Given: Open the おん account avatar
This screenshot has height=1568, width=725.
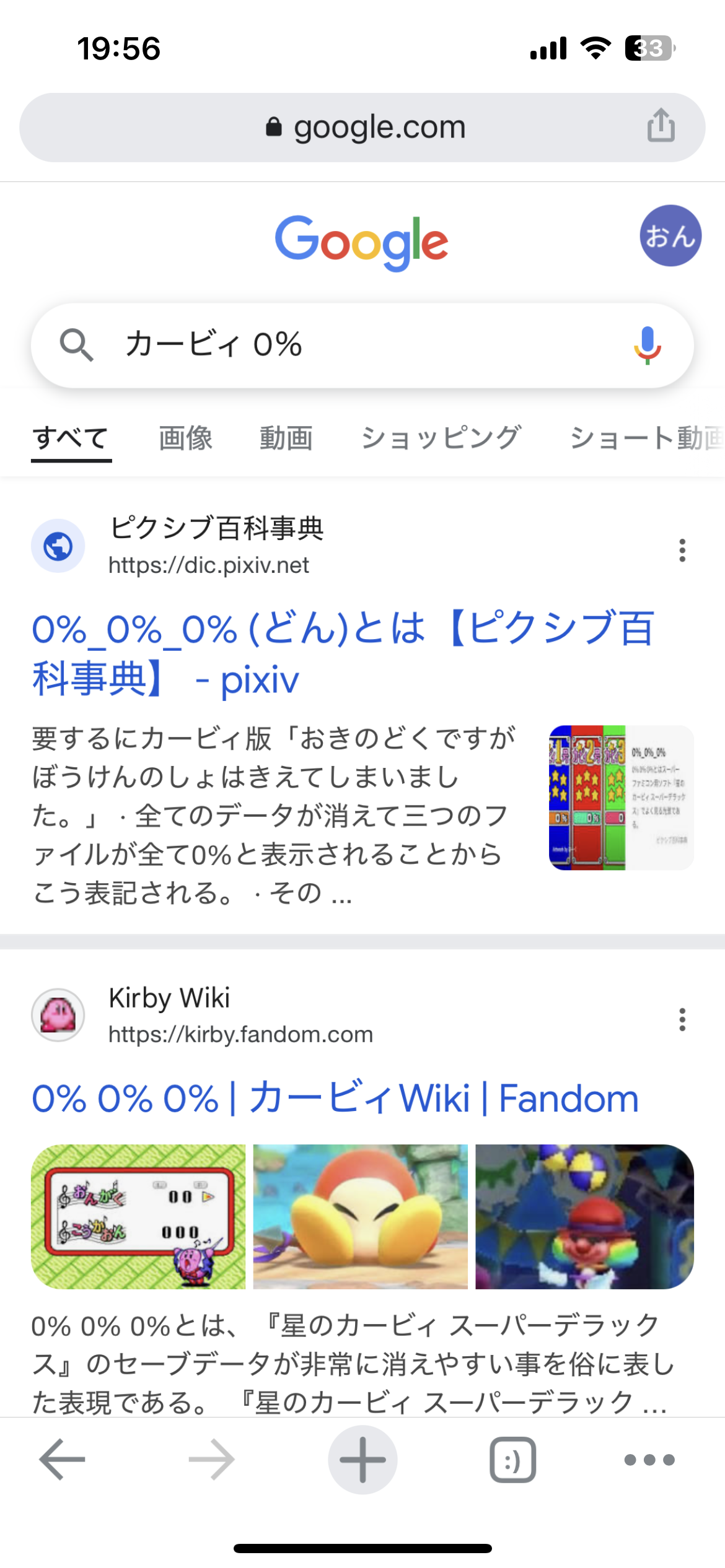Looking at the screenshot, I should click(x=670, y=236).
